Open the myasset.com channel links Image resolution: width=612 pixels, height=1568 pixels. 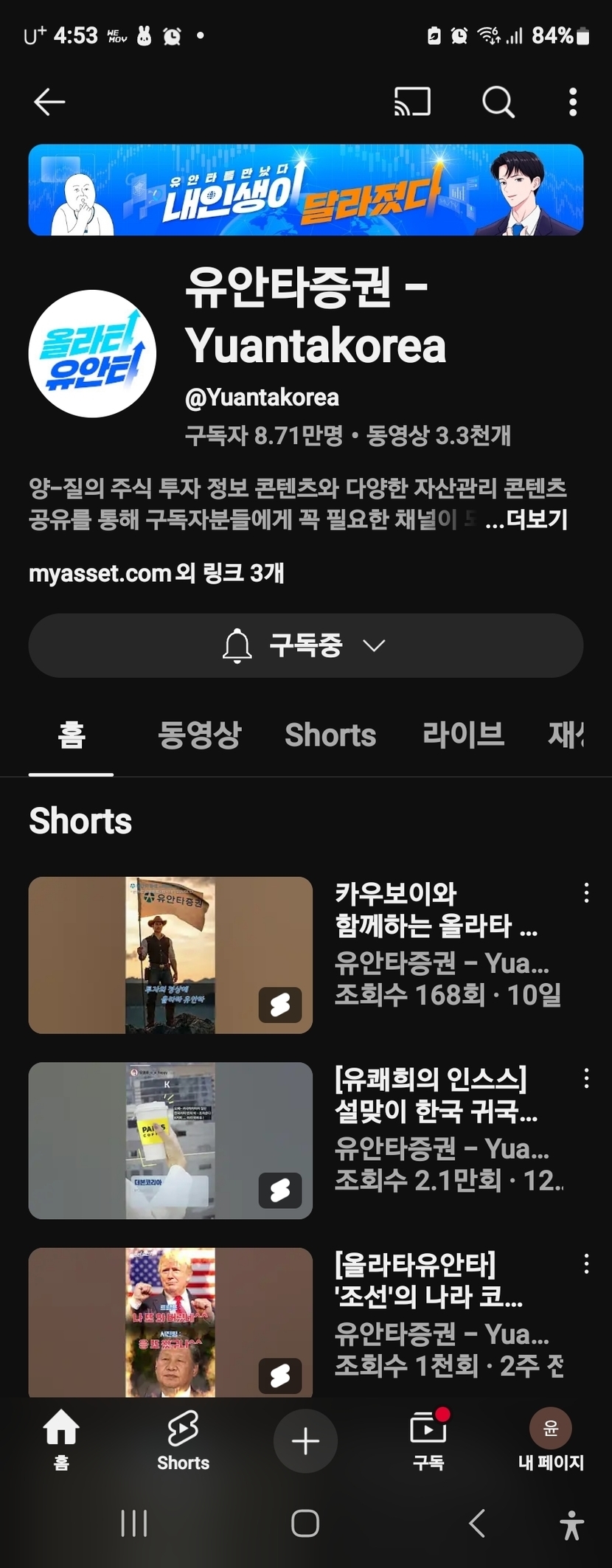(156, 573)
